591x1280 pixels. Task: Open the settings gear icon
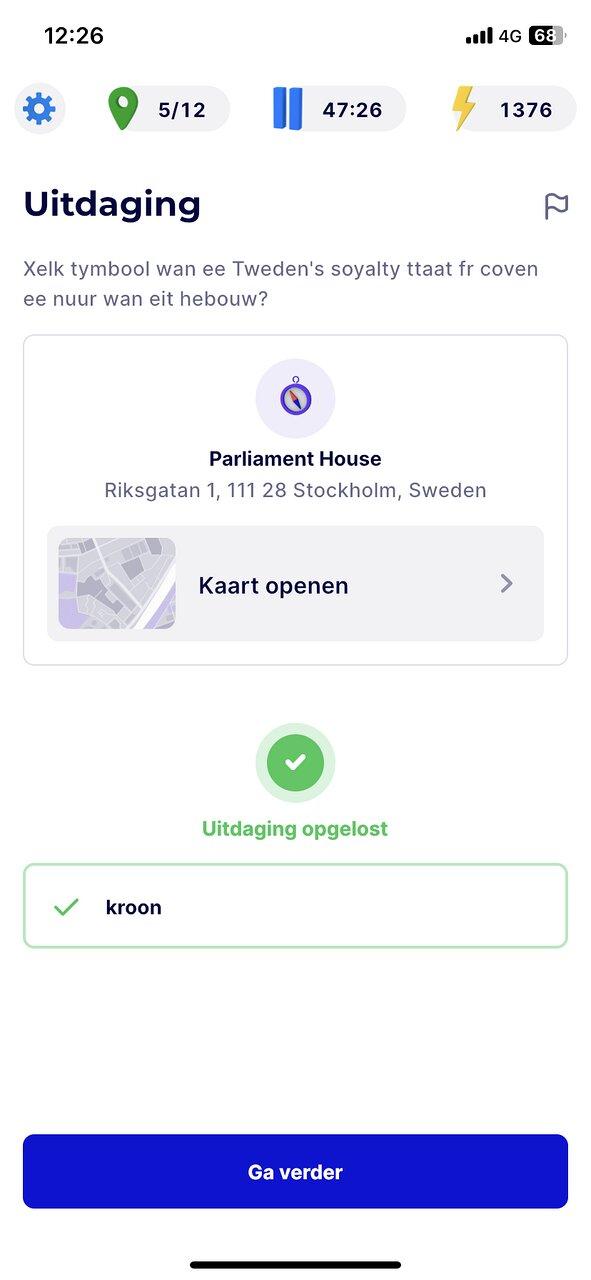(x=40, y=108)
